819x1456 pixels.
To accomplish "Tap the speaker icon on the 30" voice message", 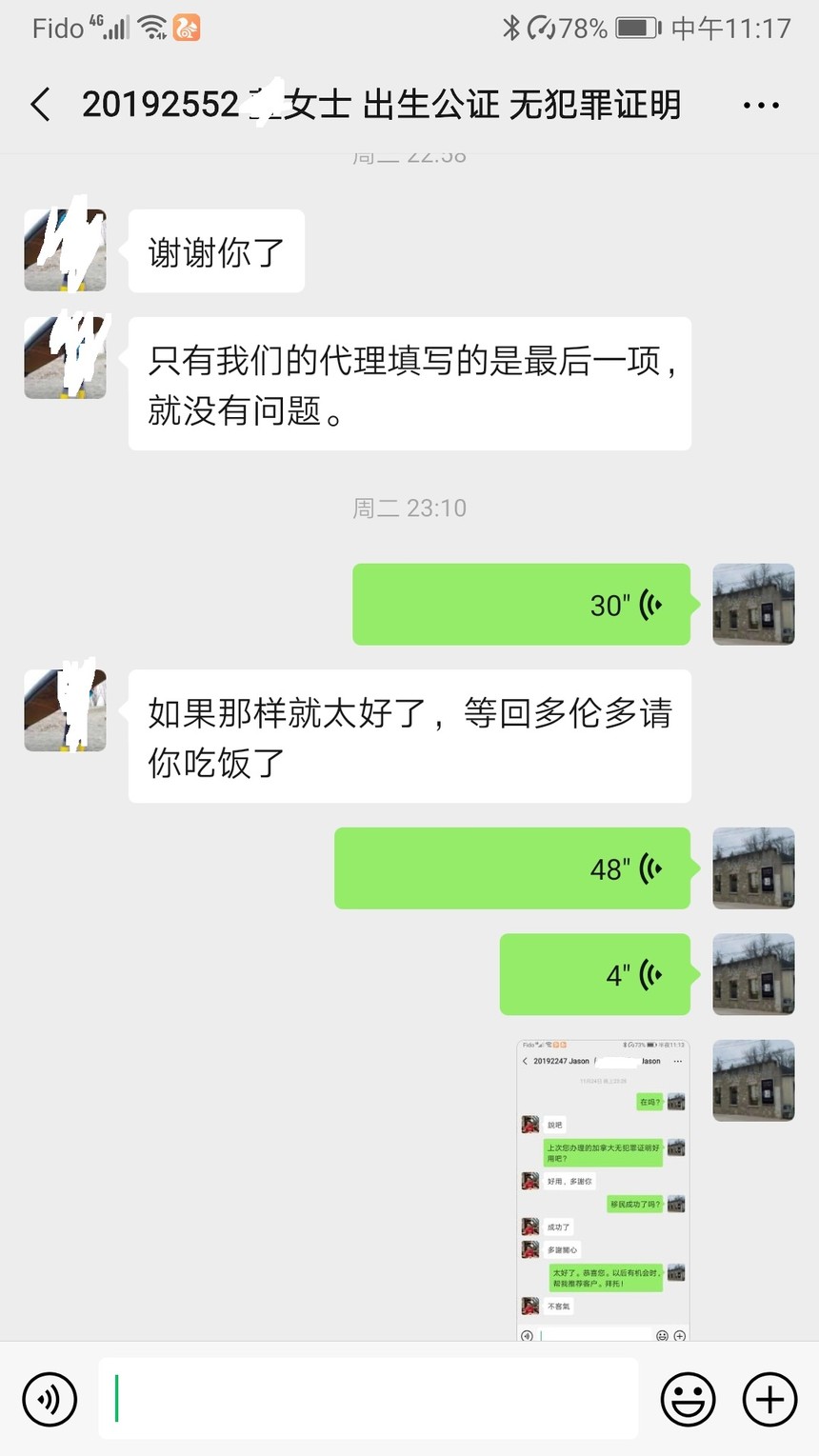I will pos(649,604).
